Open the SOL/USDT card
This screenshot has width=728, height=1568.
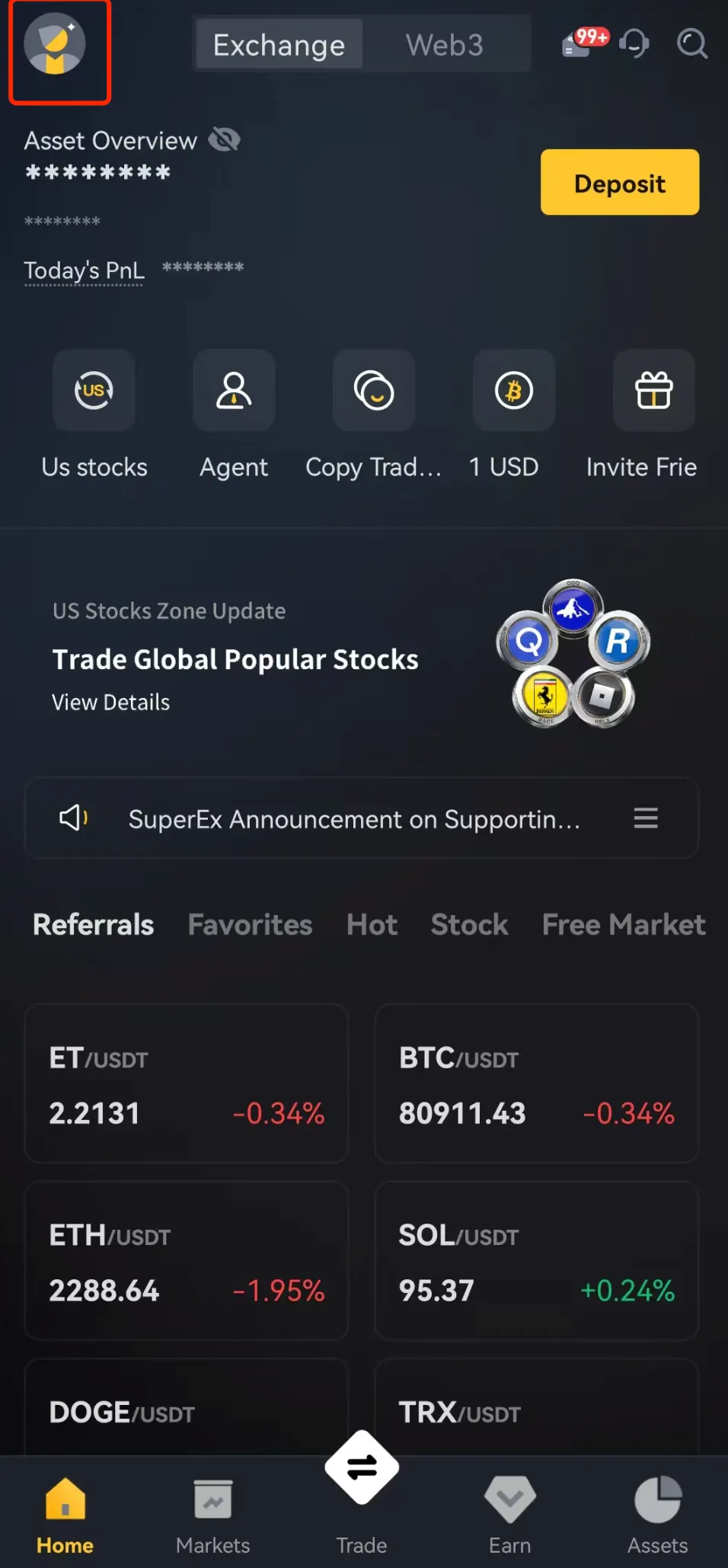(x=536, y=1260)
